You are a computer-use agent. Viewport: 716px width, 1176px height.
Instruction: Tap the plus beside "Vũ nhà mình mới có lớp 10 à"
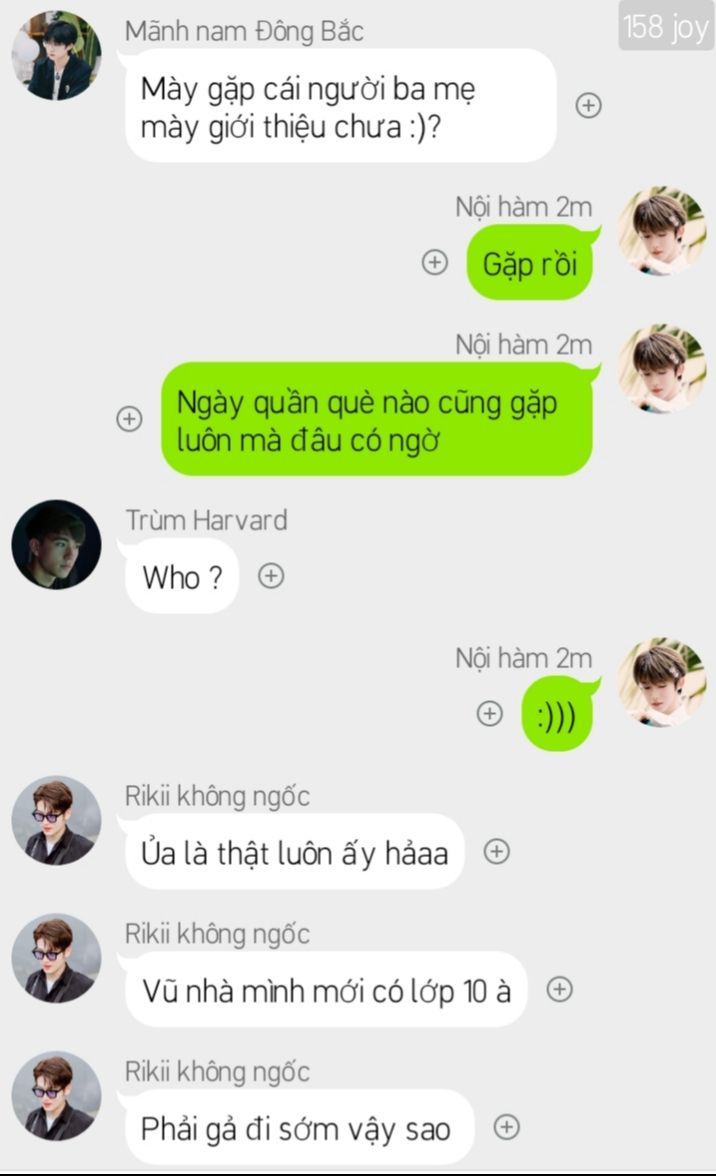click(x=560, y=989)
